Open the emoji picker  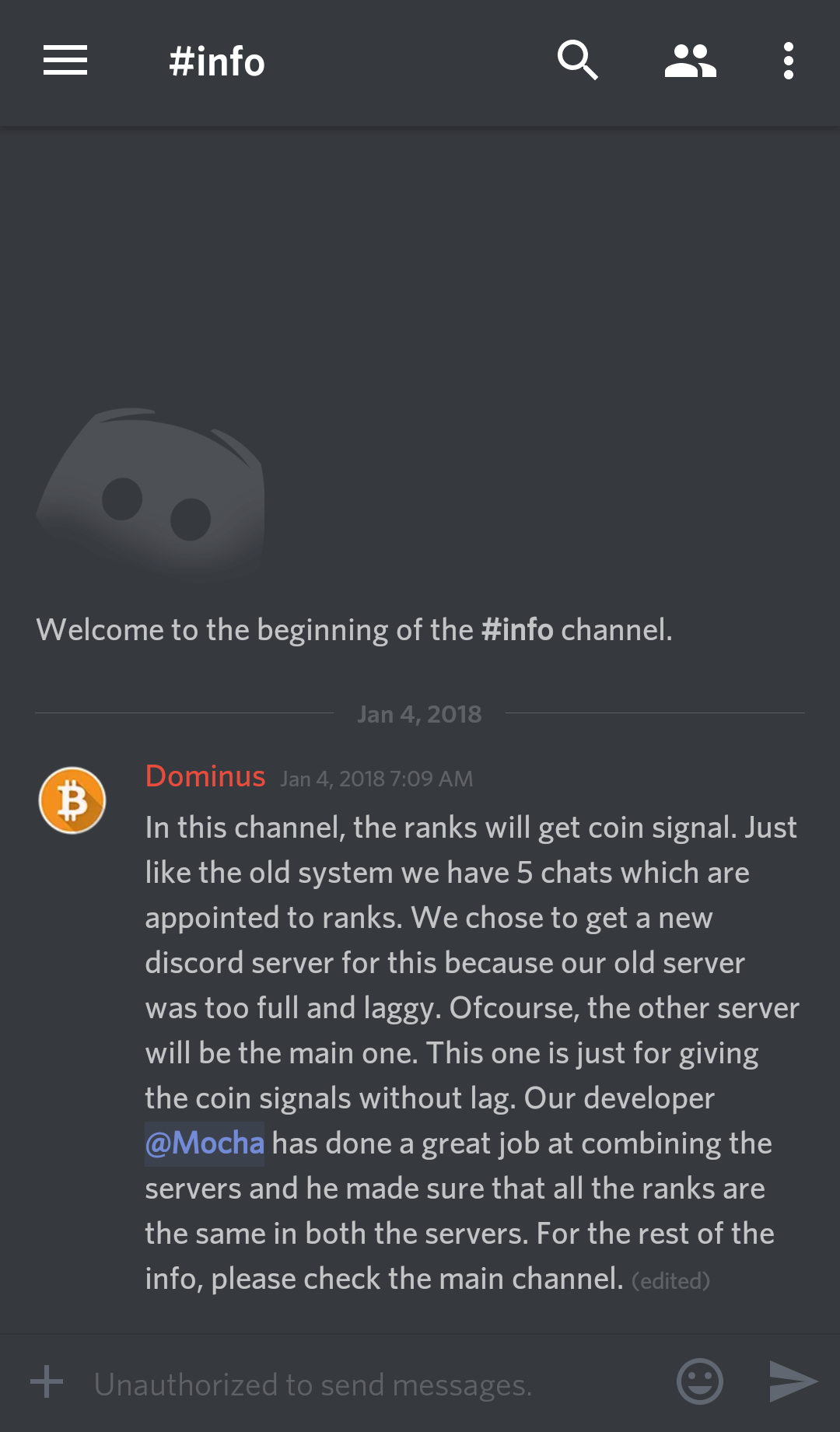click(x=699, y=1381)
